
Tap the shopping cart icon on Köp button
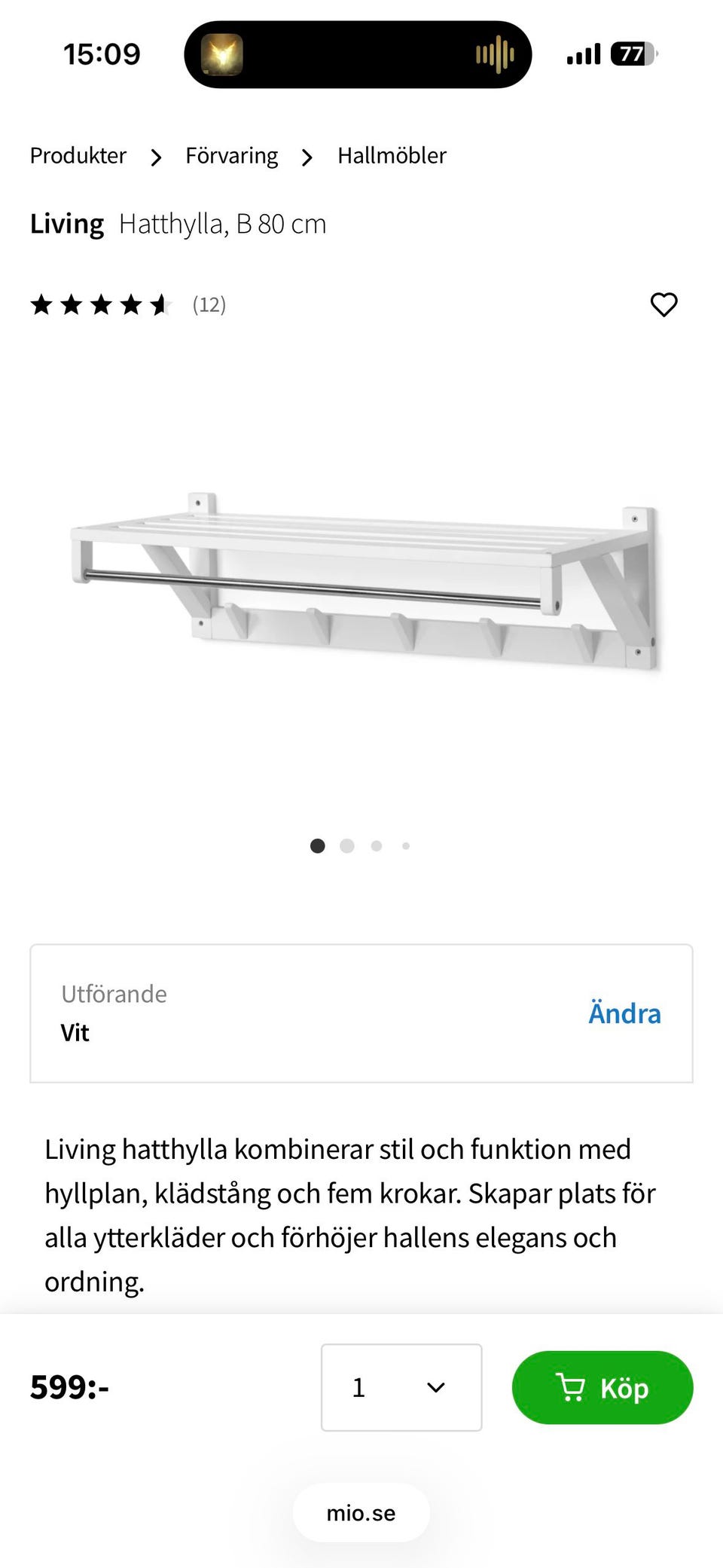[x=572, y=1387]
